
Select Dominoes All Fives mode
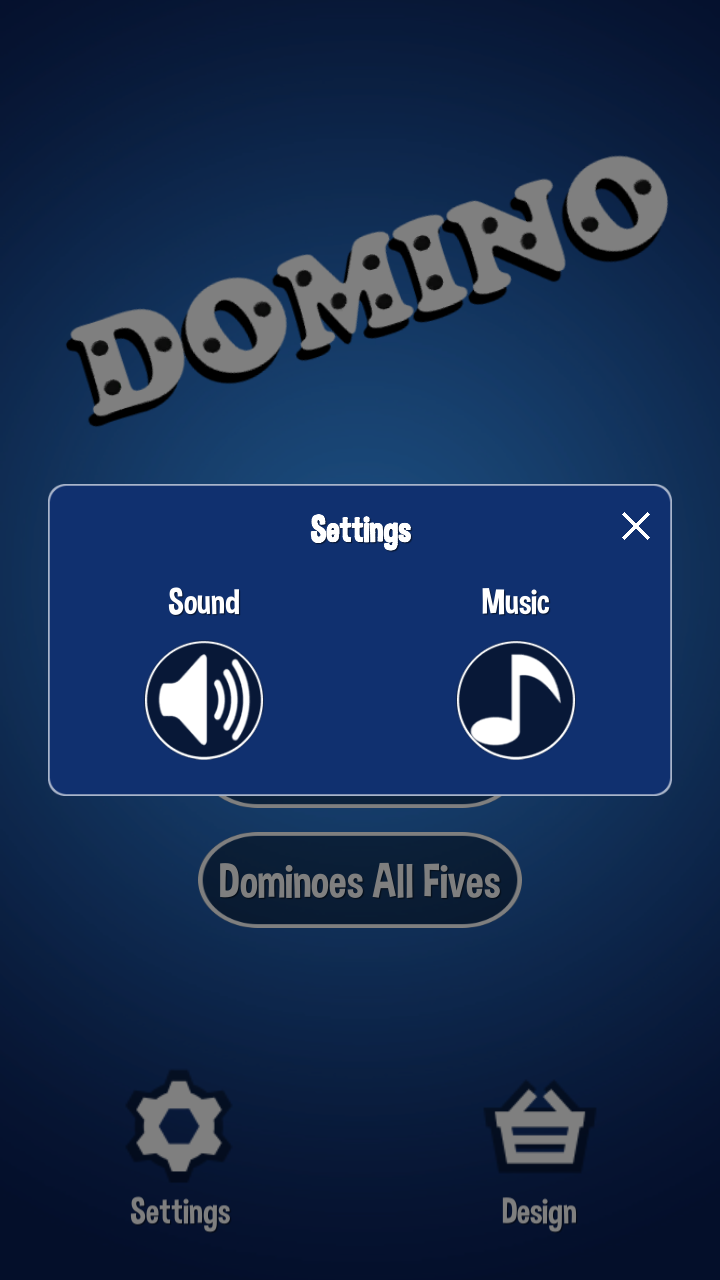point(360,880)
